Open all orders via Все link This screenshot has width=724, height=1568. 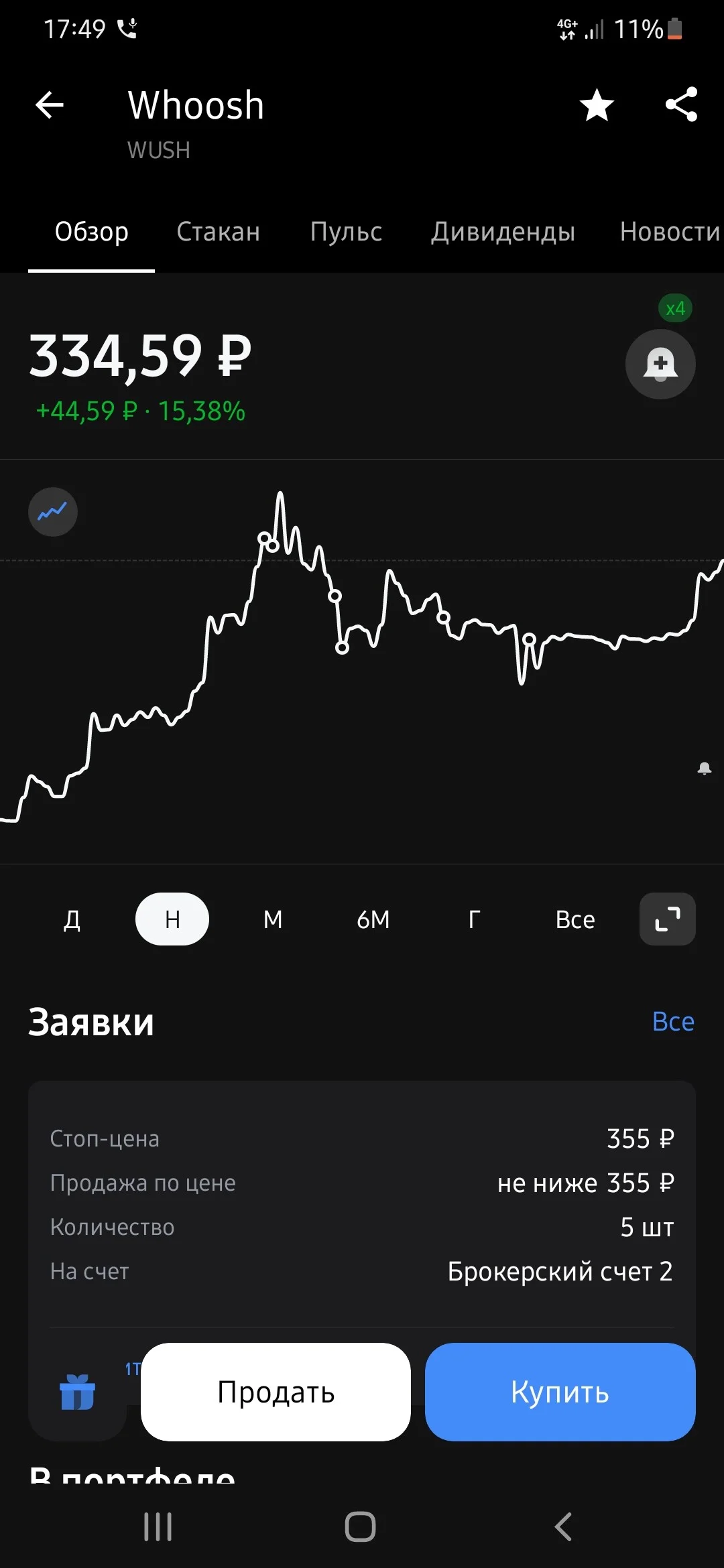pyautogui.click(x=673, y=1021)
